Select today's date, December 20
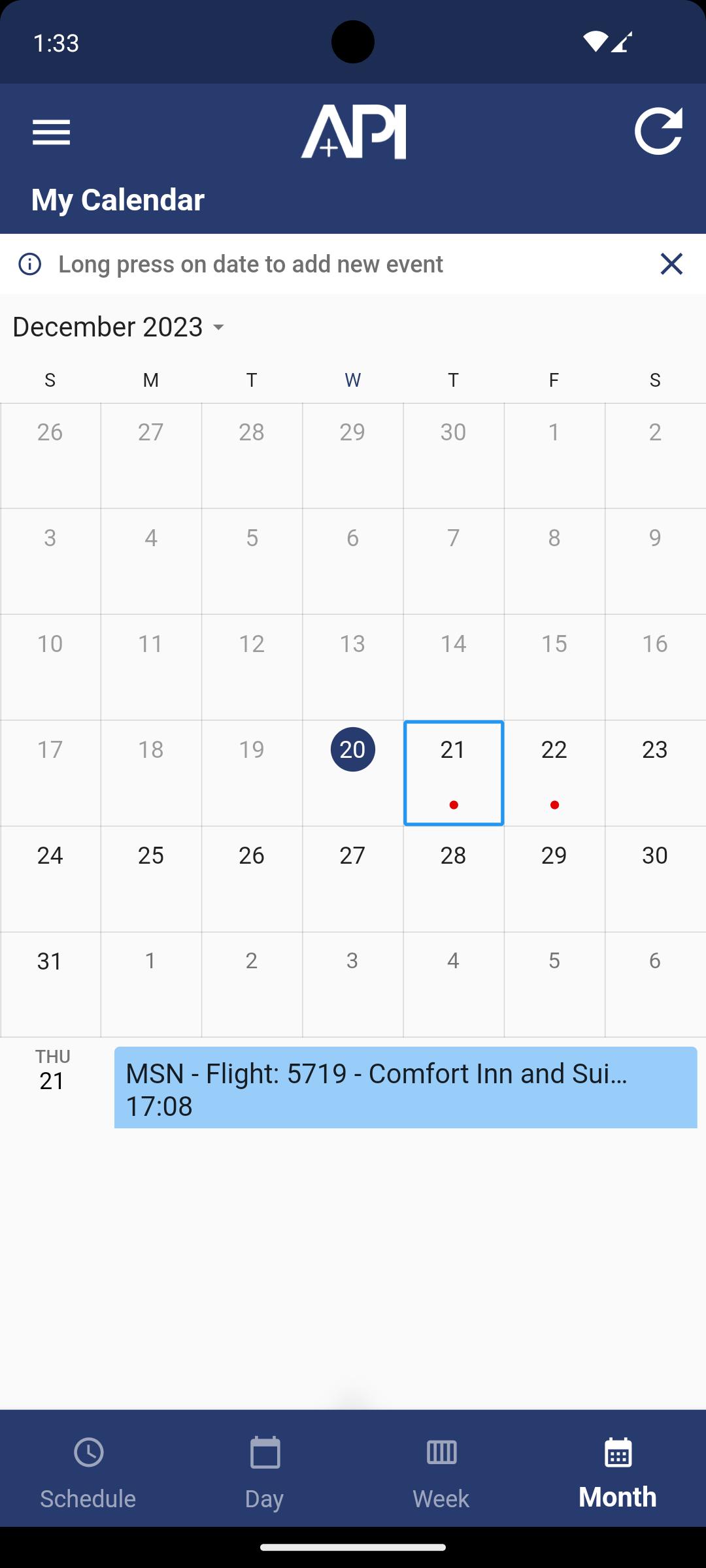This screenshot has width=706, height=1568. coord(353,773)
